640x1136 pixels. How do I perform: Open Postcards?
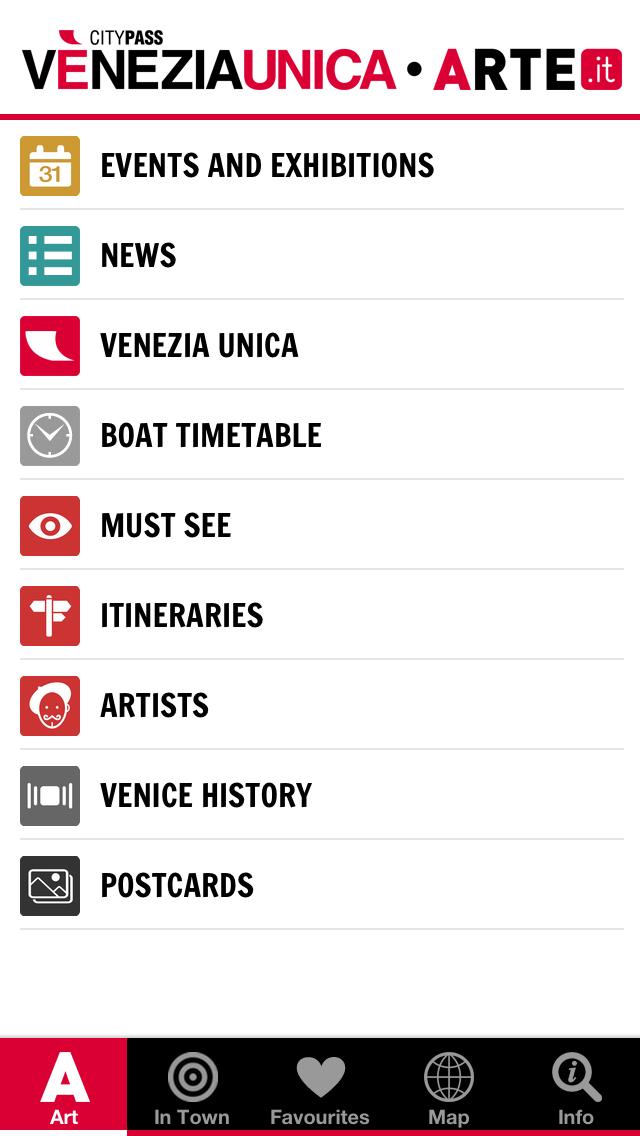[x=178, y=885]
